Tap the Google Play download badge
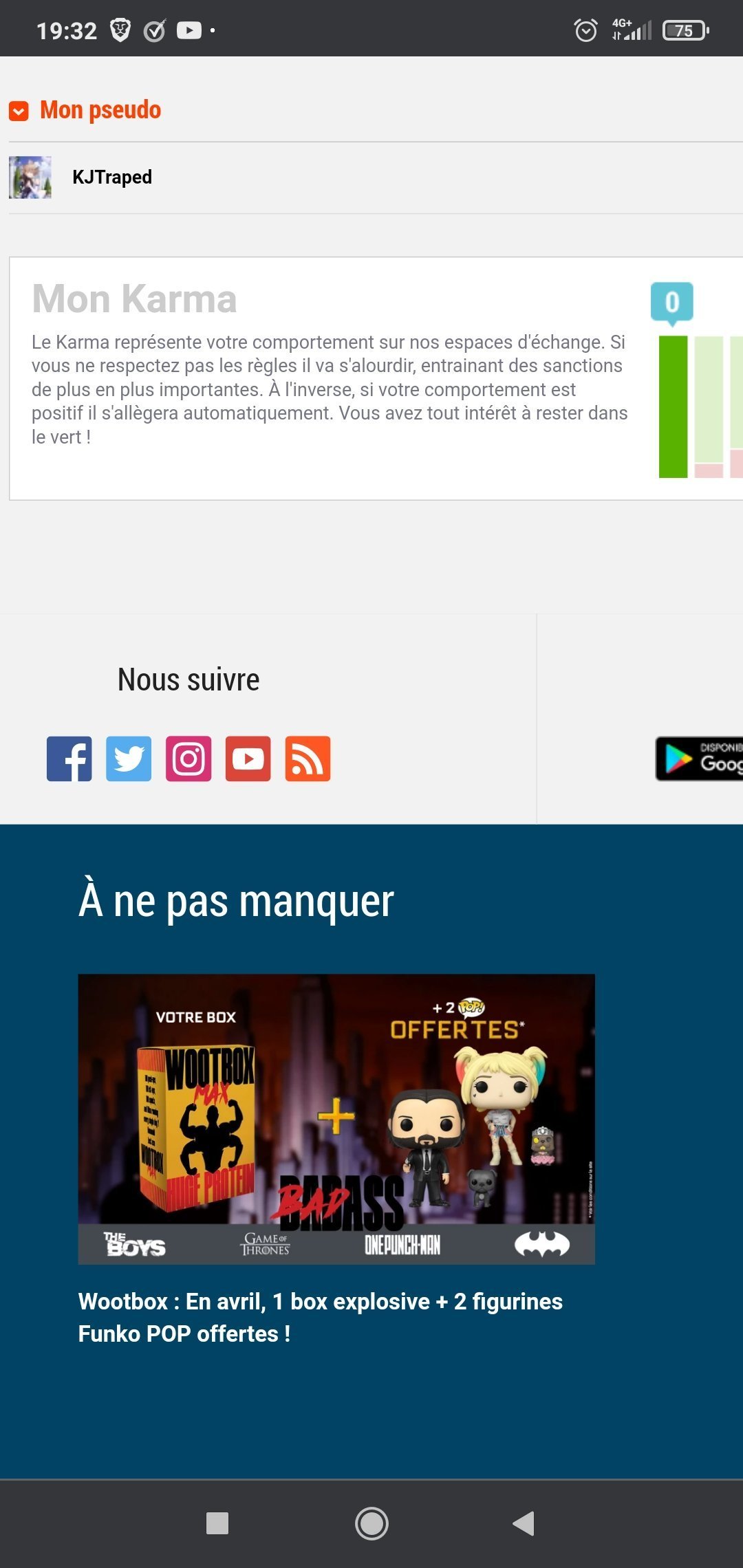 [x=699, y=759]
